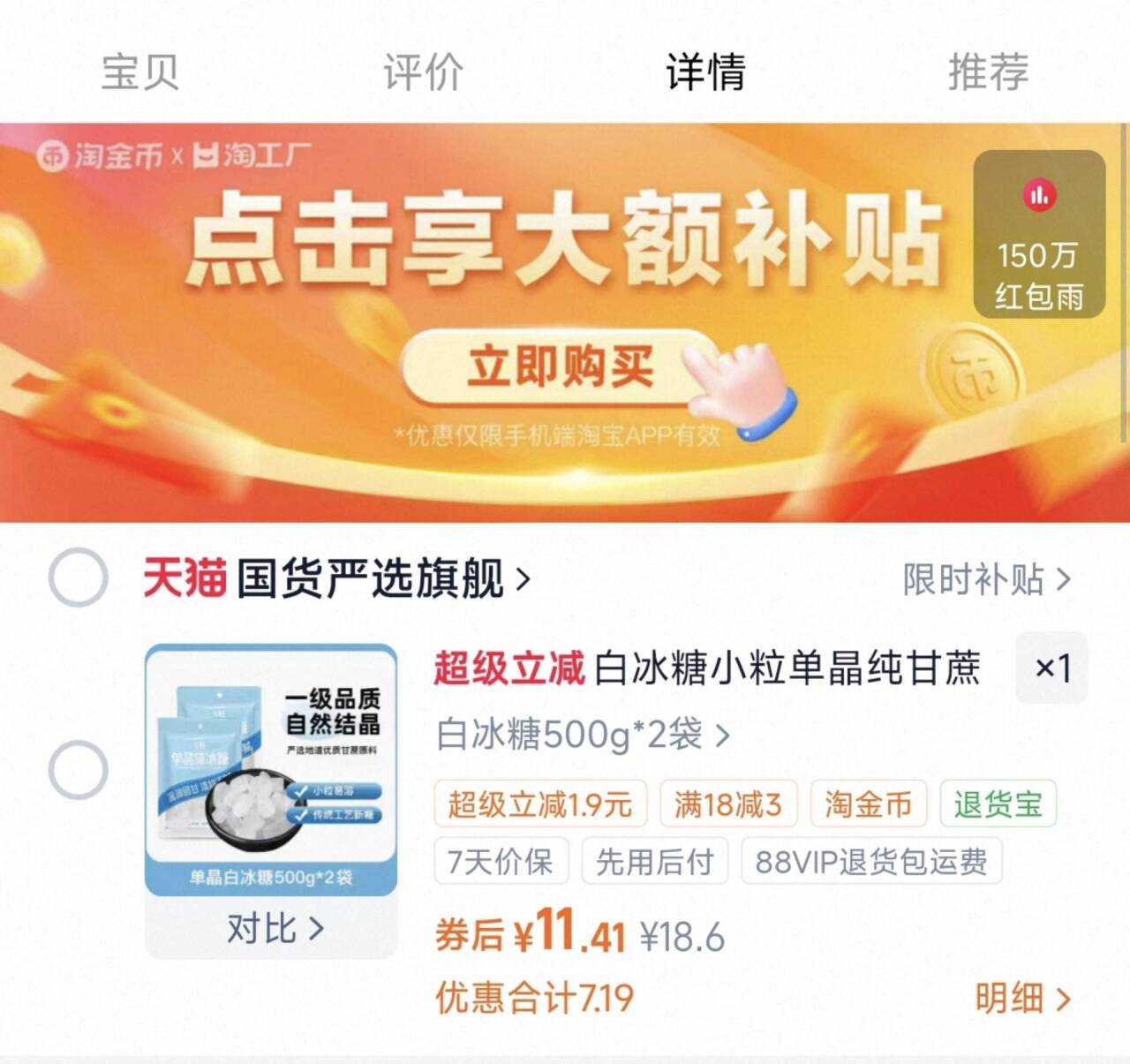Change the 白冰糖500g*2袋 specification

tap(583, 735)
